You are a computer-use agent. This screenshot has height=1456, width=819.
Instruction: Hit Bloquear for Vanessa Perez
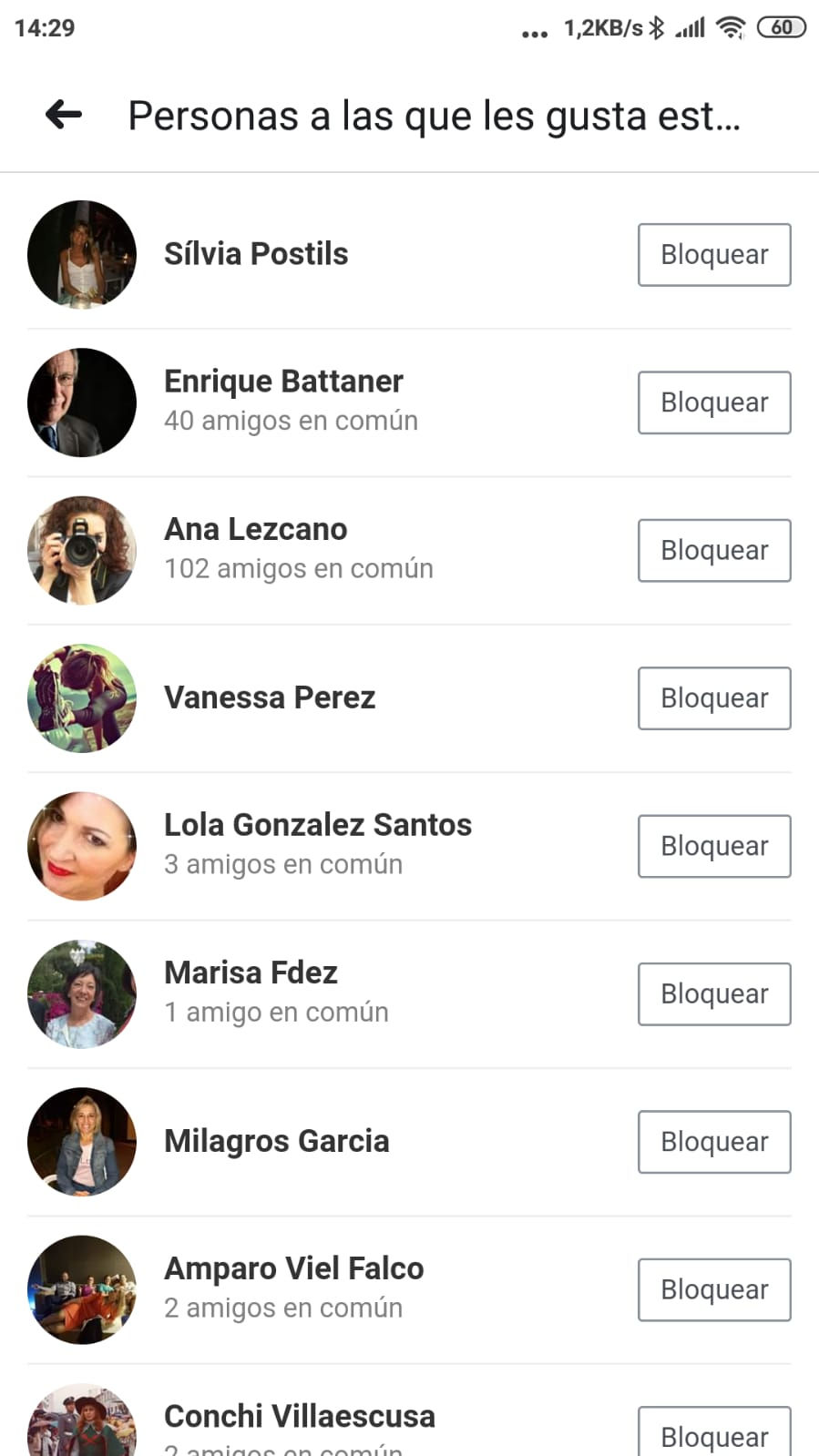click(x=713, y=698)
